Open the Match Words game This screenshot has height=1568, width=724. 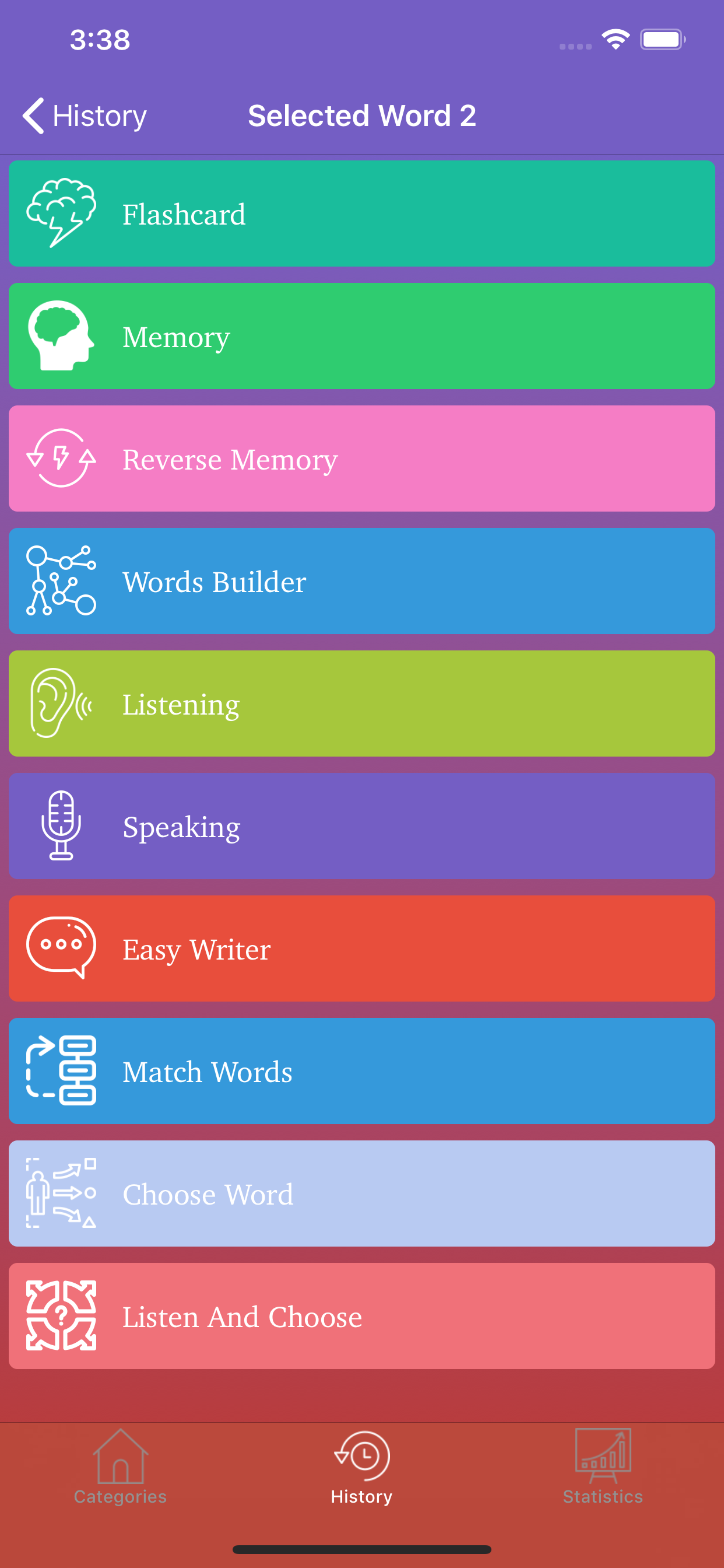click(361, 1072)
